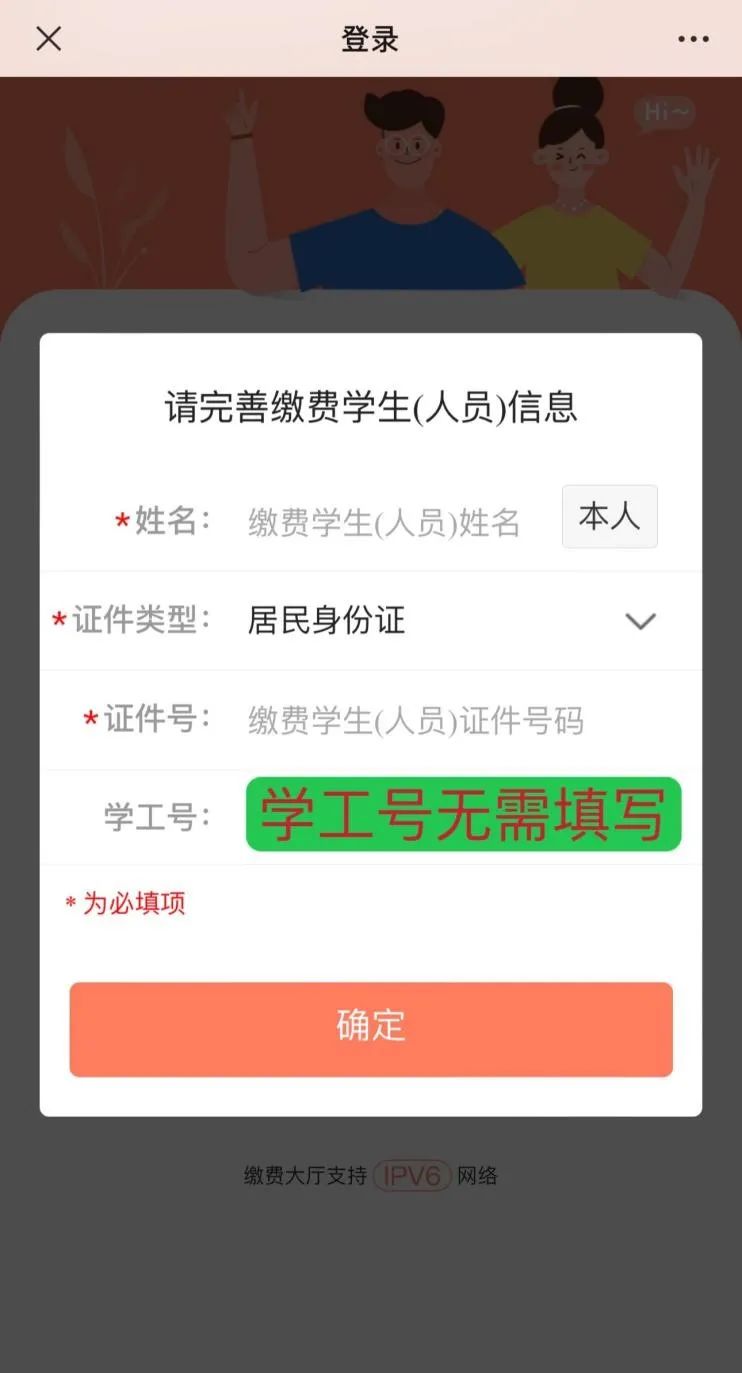Open the three-dot overflow menu

(693, 39)
